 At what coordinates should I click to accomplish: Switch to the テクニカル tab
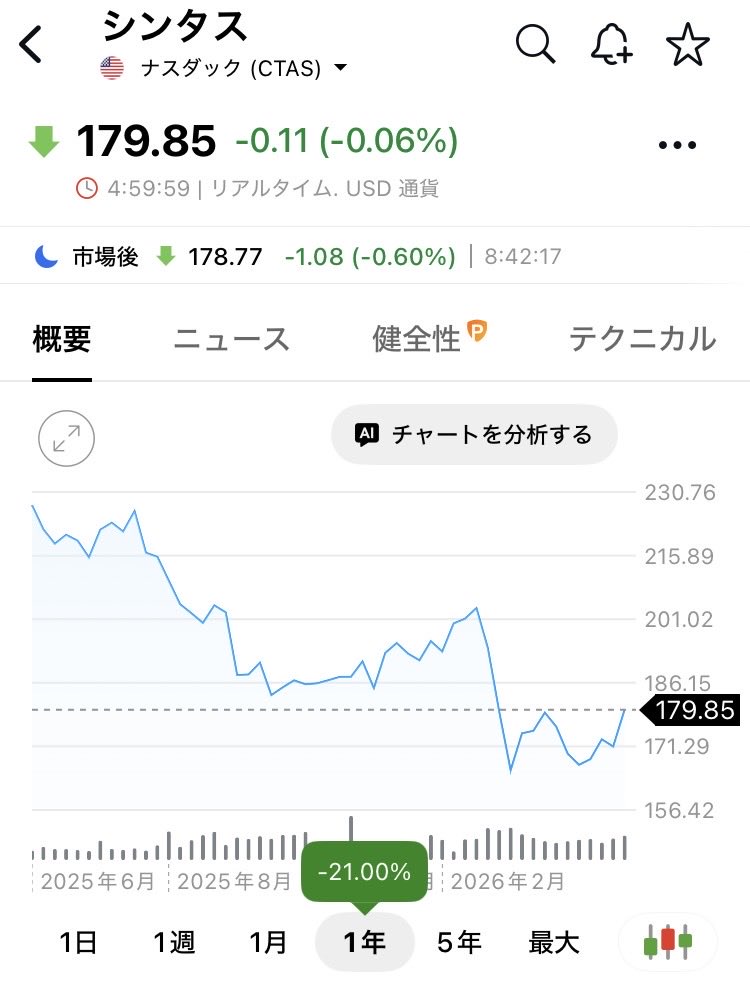click(x=643, y=339)
